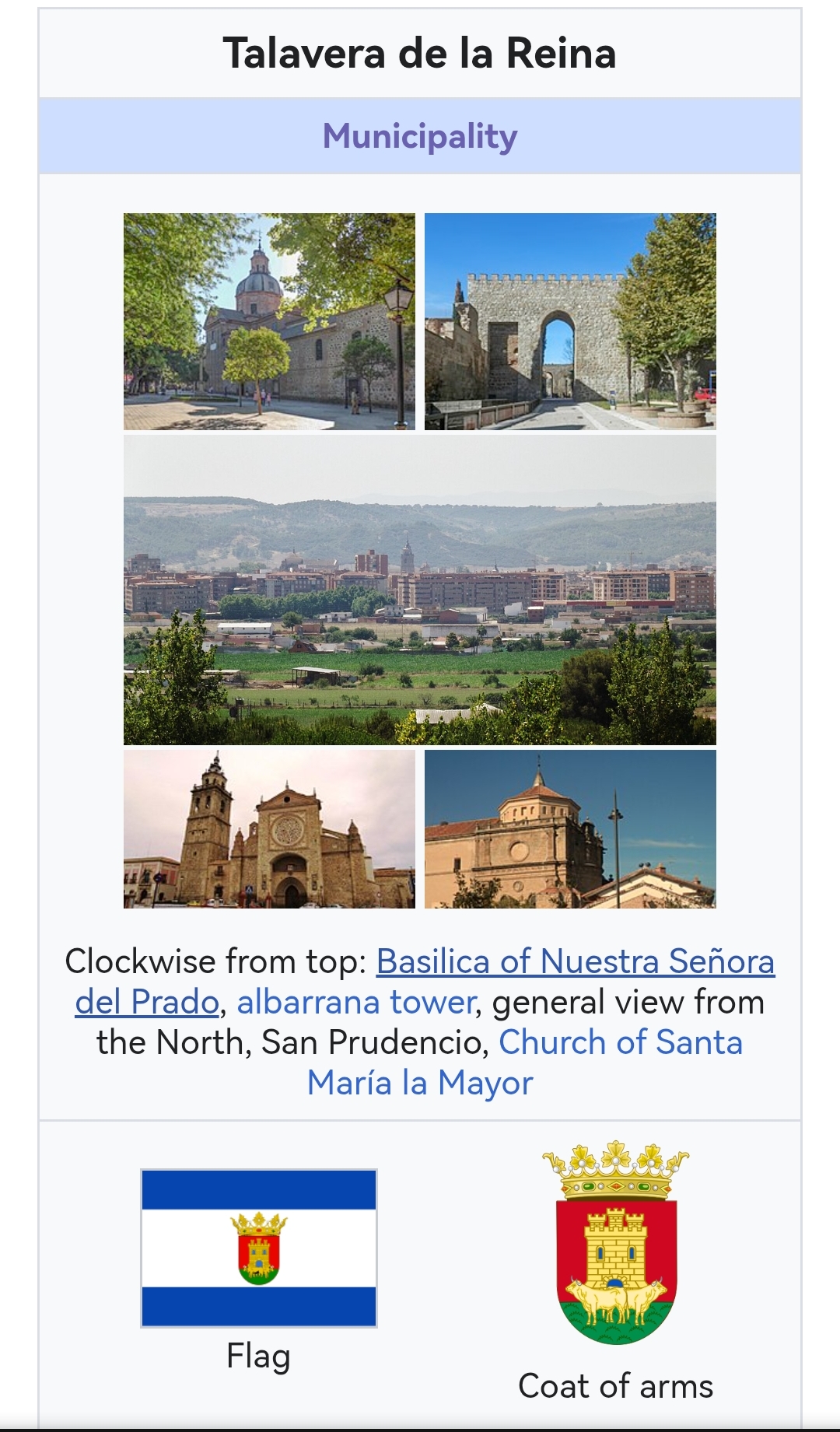Open Basilica of Nuestra Señora del Prado link
Viewport: 840px width, 1432px height.
point(575,962)
